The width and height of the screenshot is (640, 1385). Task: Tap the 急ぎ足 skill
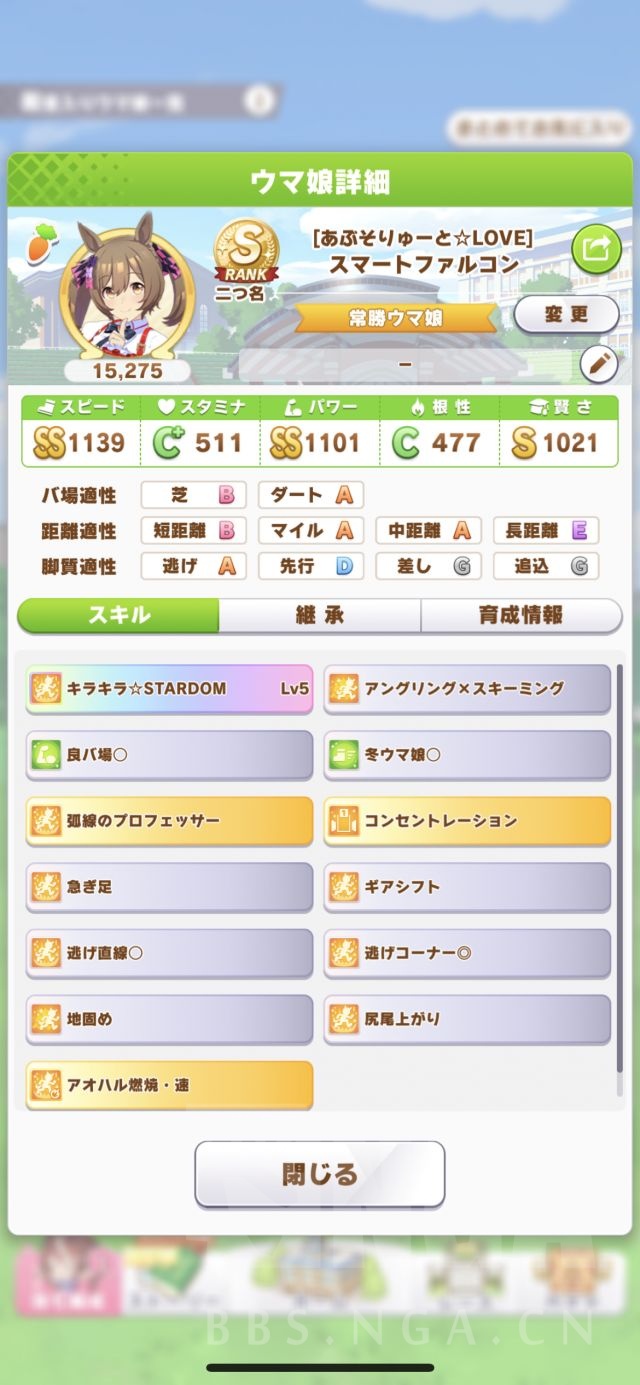pos(169,887)
